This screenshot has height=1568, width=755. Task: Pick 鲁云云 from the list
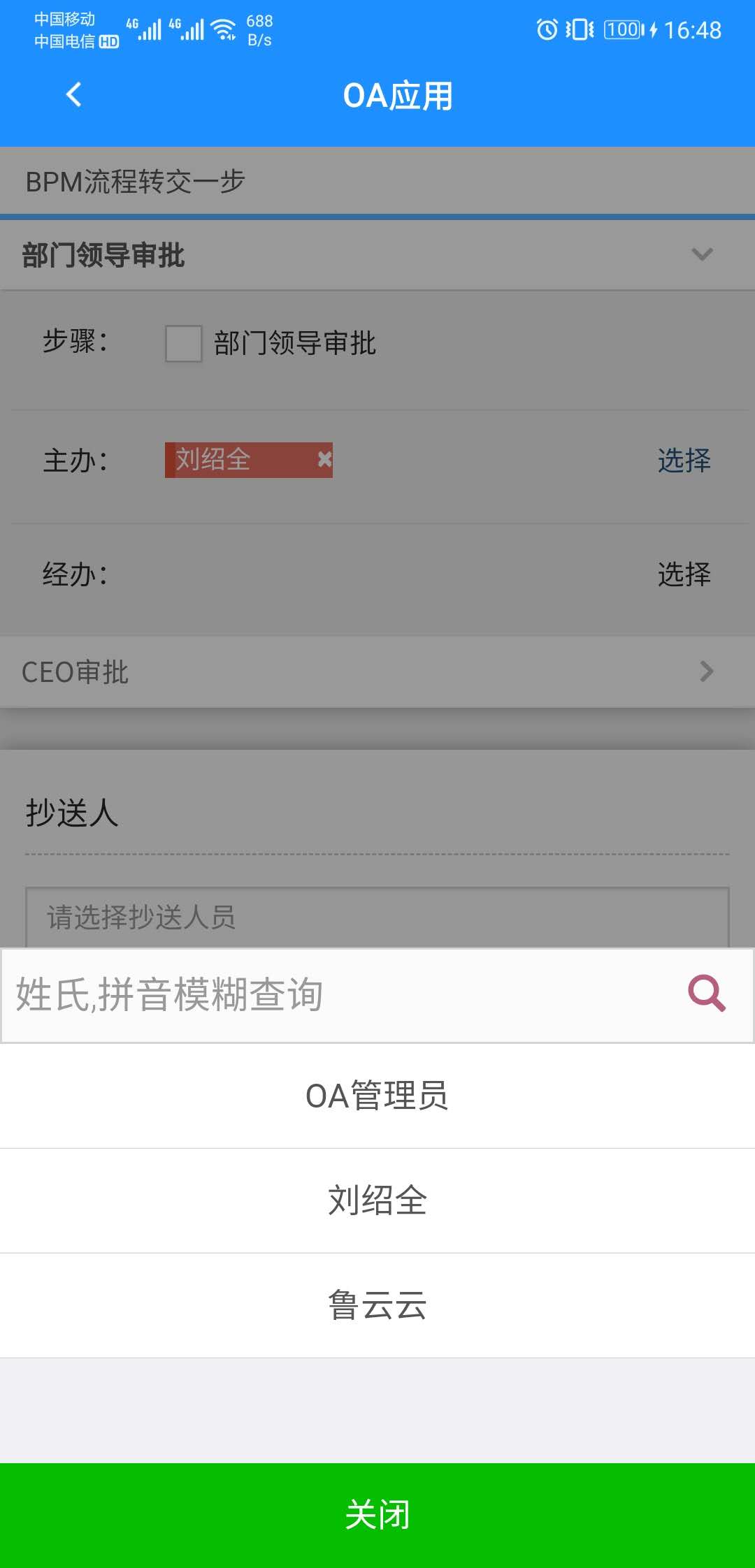(377, 1305)
